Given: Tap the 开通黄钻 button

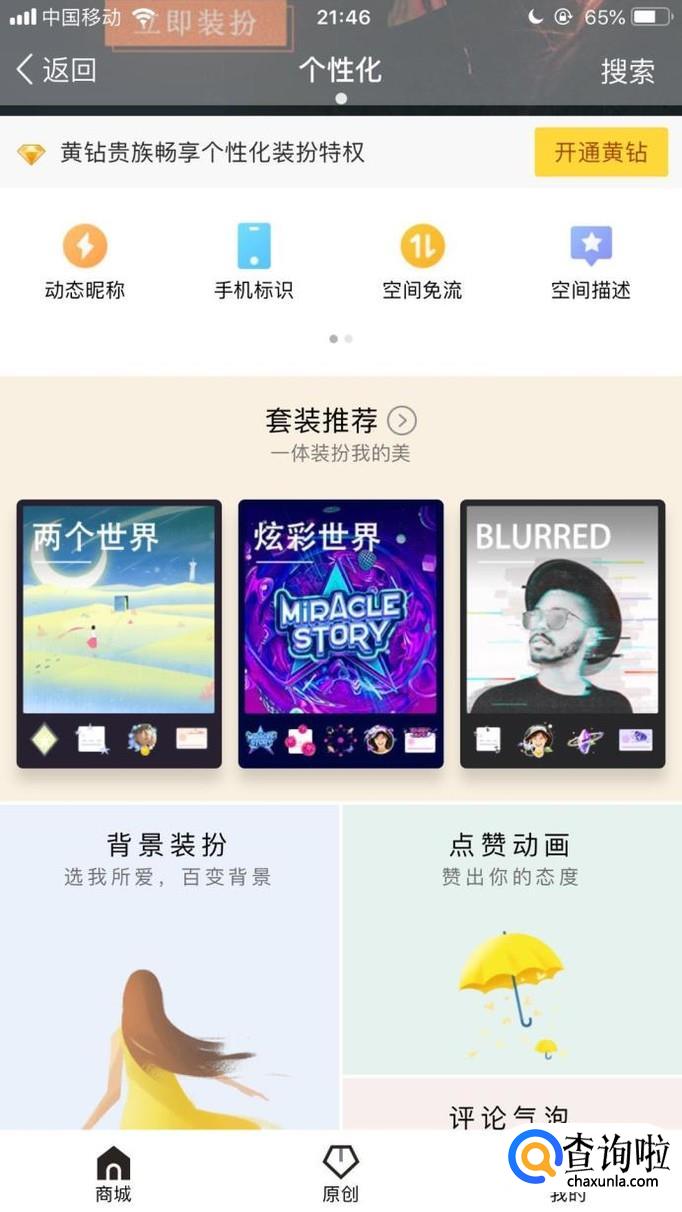Looking at the screenshot, I should (600, 152).
